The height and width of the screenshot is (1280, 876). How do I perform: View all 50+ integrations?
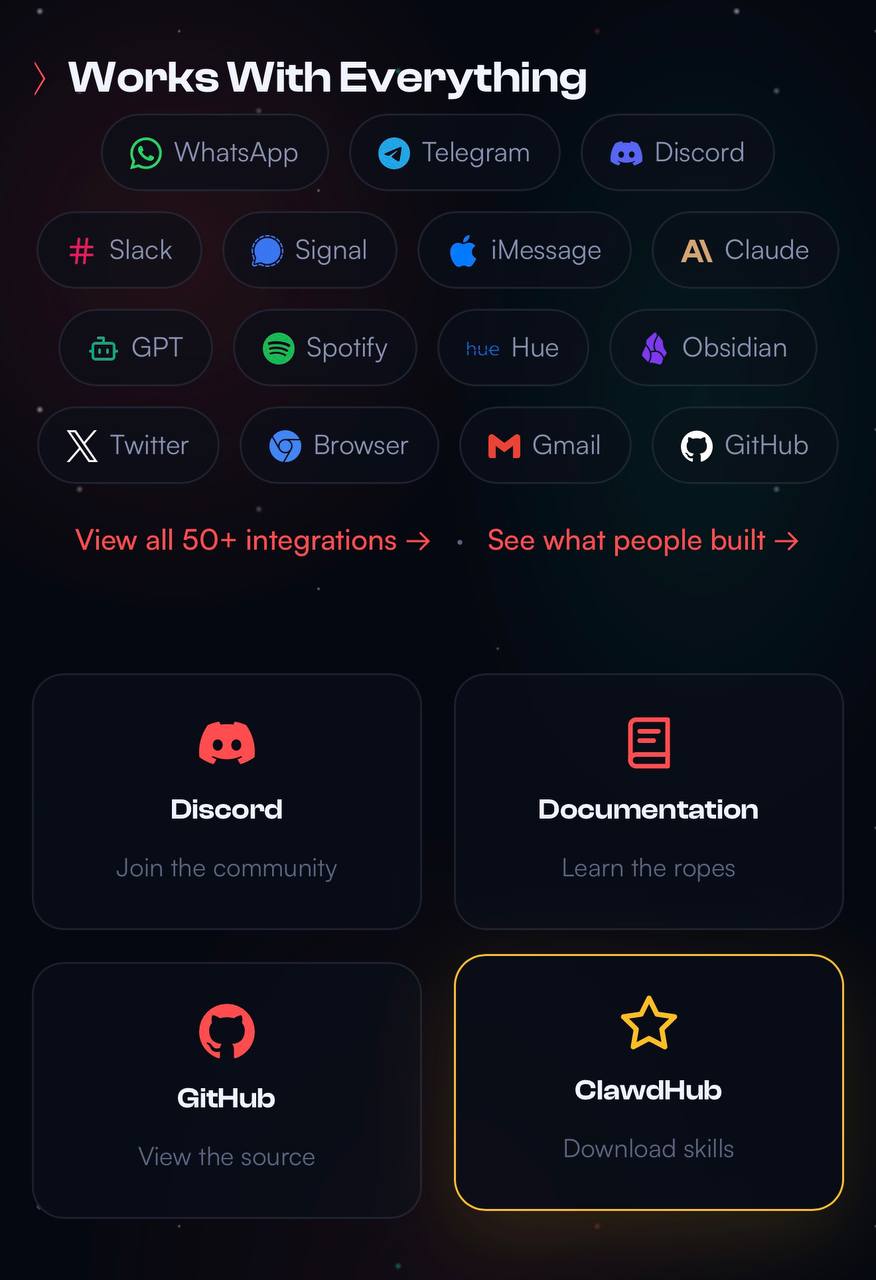(252, 541)
